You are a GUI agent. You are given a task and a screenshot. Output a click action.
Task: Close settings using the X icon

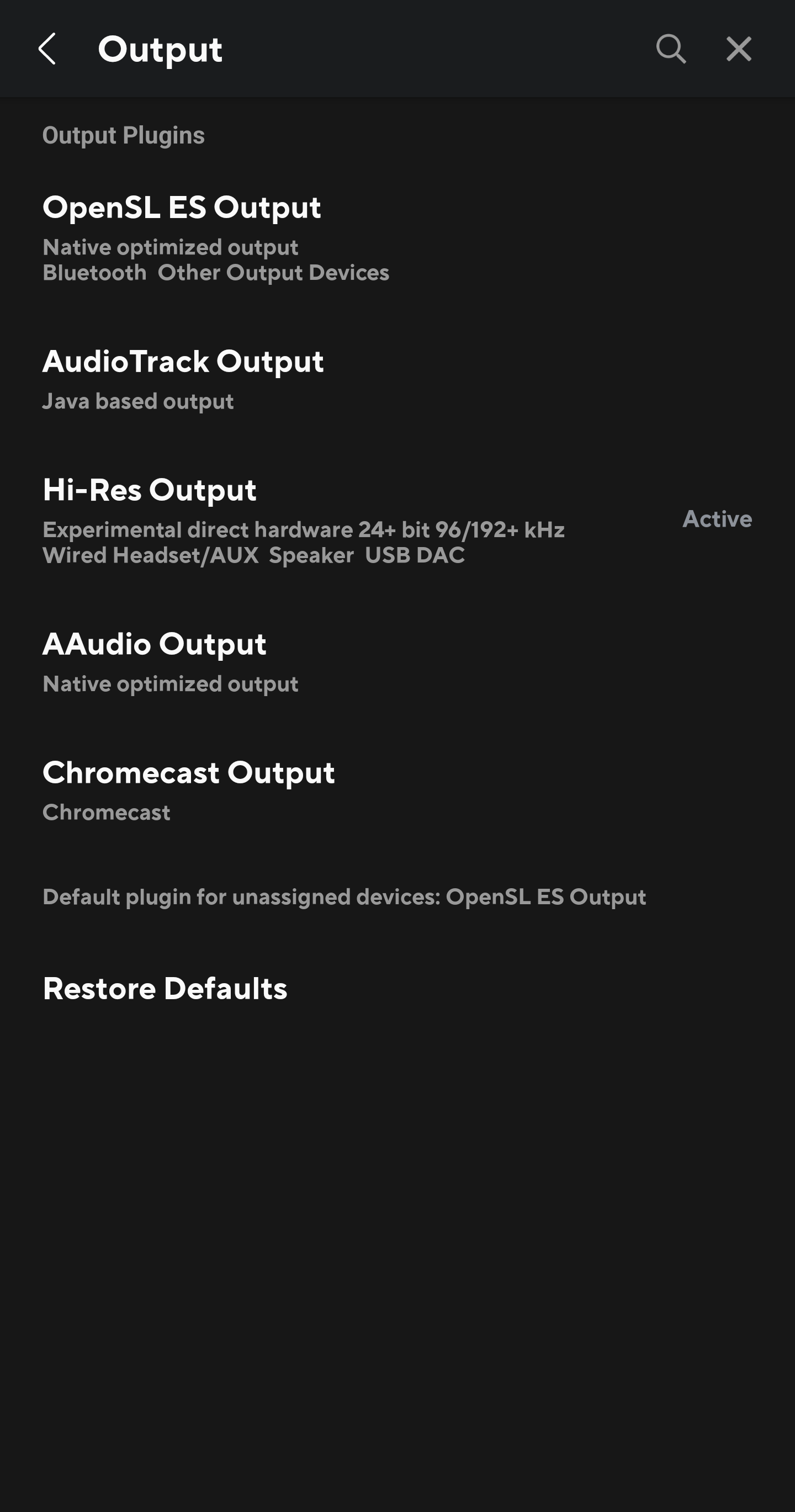(738, 49)
